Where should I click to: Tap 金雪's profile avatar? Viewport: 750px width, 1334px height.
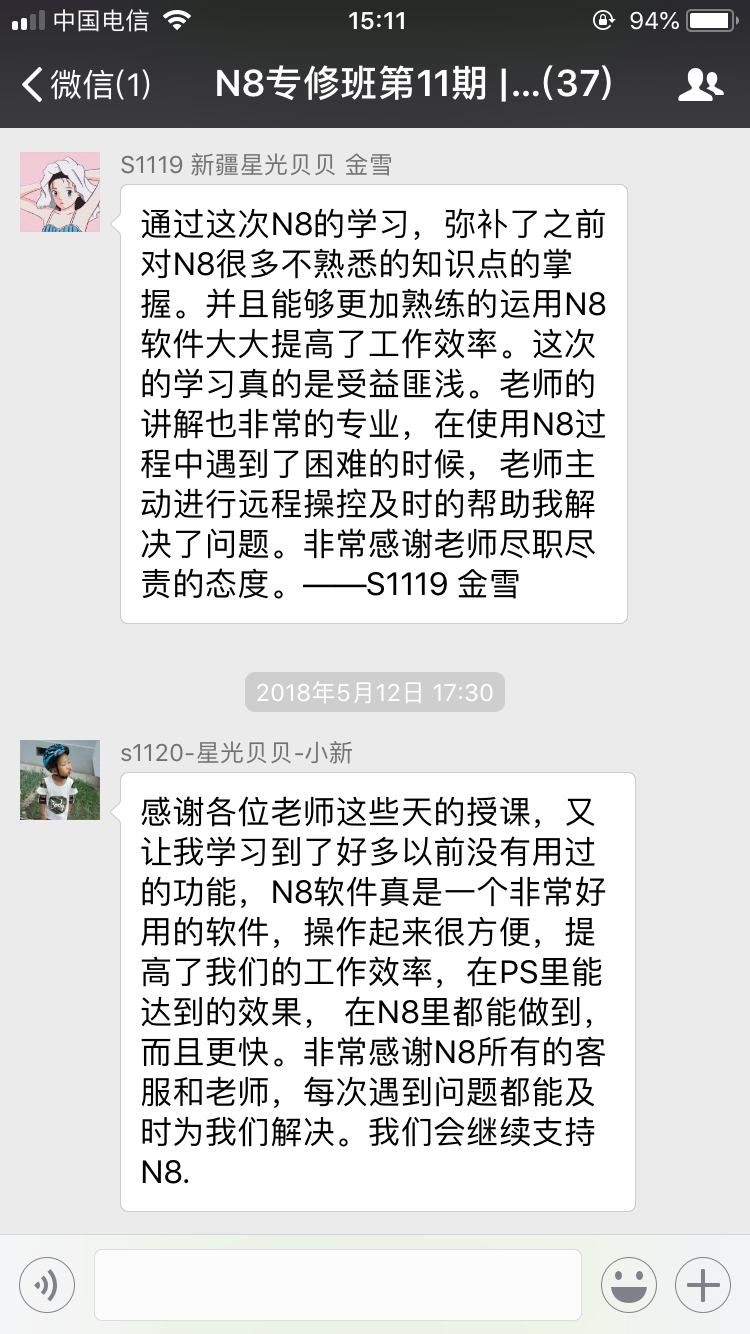60,192
